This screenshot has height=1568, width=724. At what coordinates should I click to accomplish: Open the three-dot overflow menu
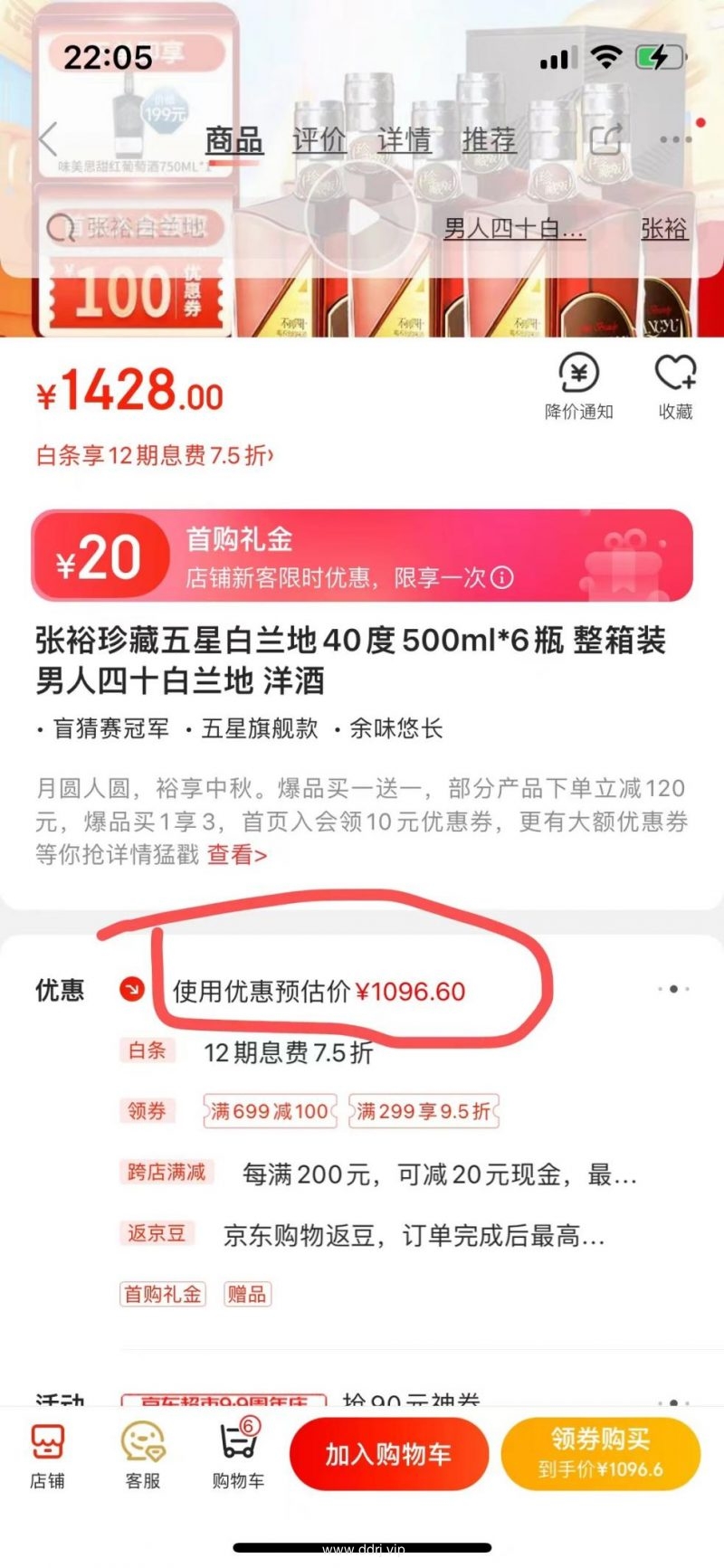(x=675, y=140)
